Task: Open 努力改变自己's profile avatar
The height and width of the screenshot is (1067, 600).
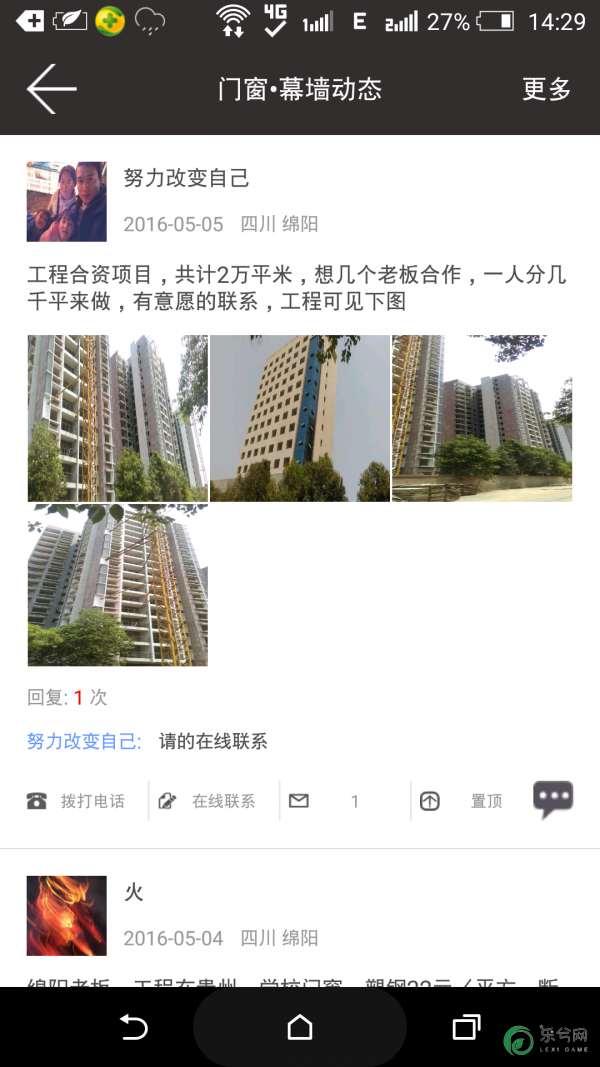Action: pyautogui.click(x=66, y=201)
